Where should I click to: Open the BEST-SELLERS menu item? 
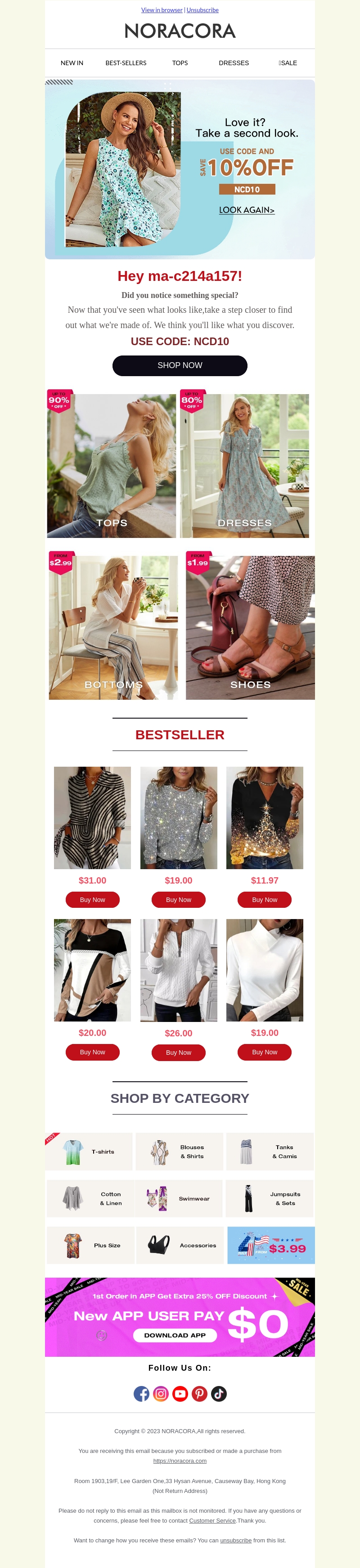click(x=126, y=63)
